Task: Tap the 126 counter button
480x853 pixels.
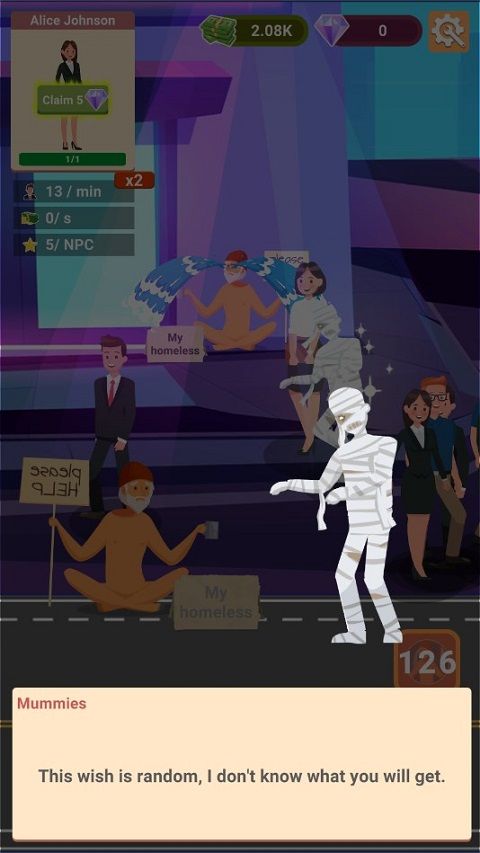Action: 427,659
